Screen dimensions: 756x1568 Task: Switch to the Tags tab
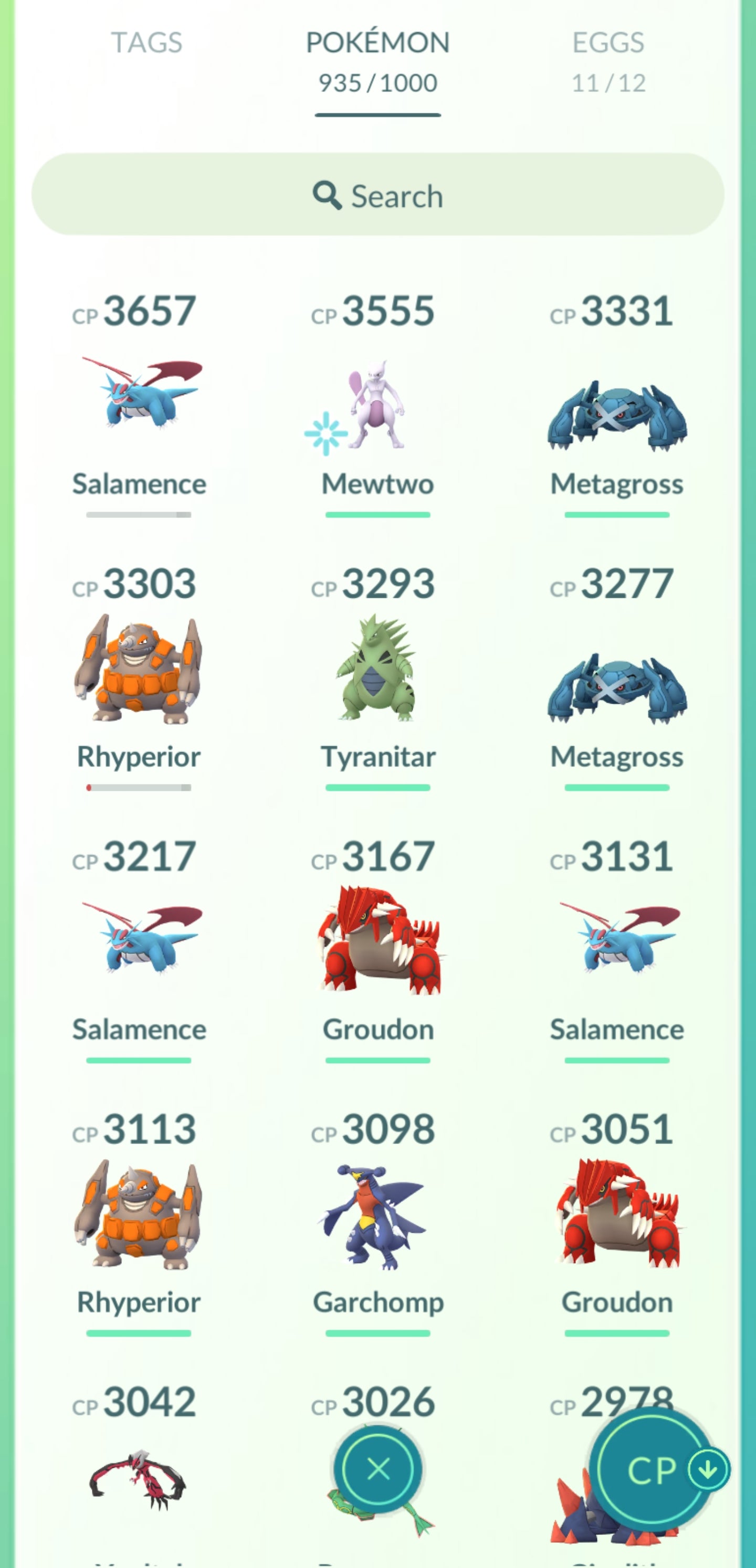coord(146,43)
